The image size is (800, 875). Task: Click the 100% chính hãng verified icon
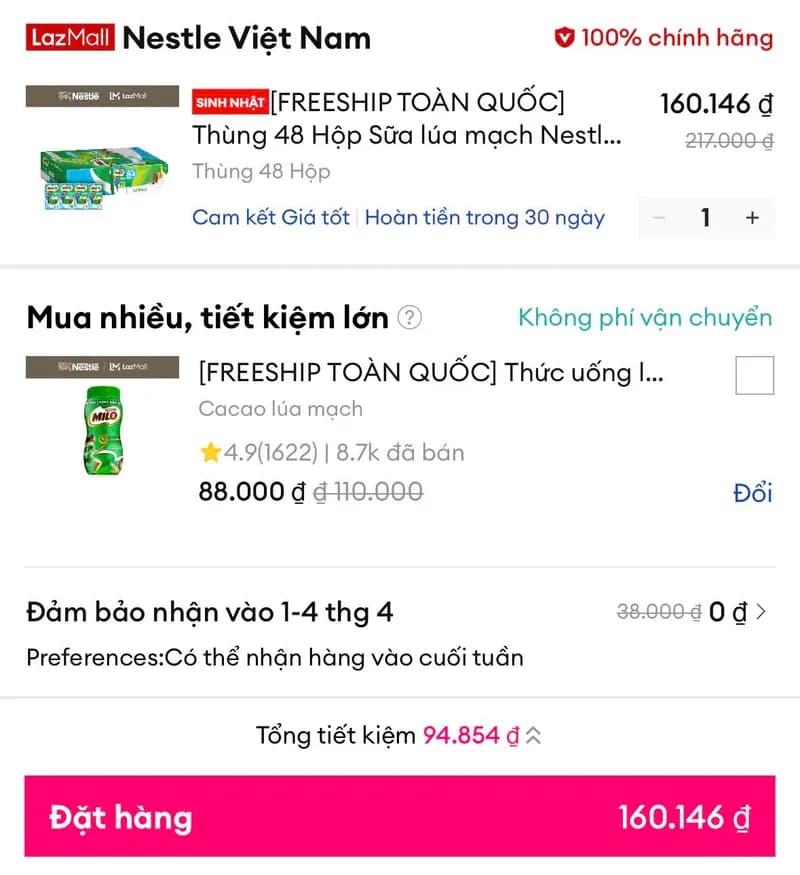point(565,38)
